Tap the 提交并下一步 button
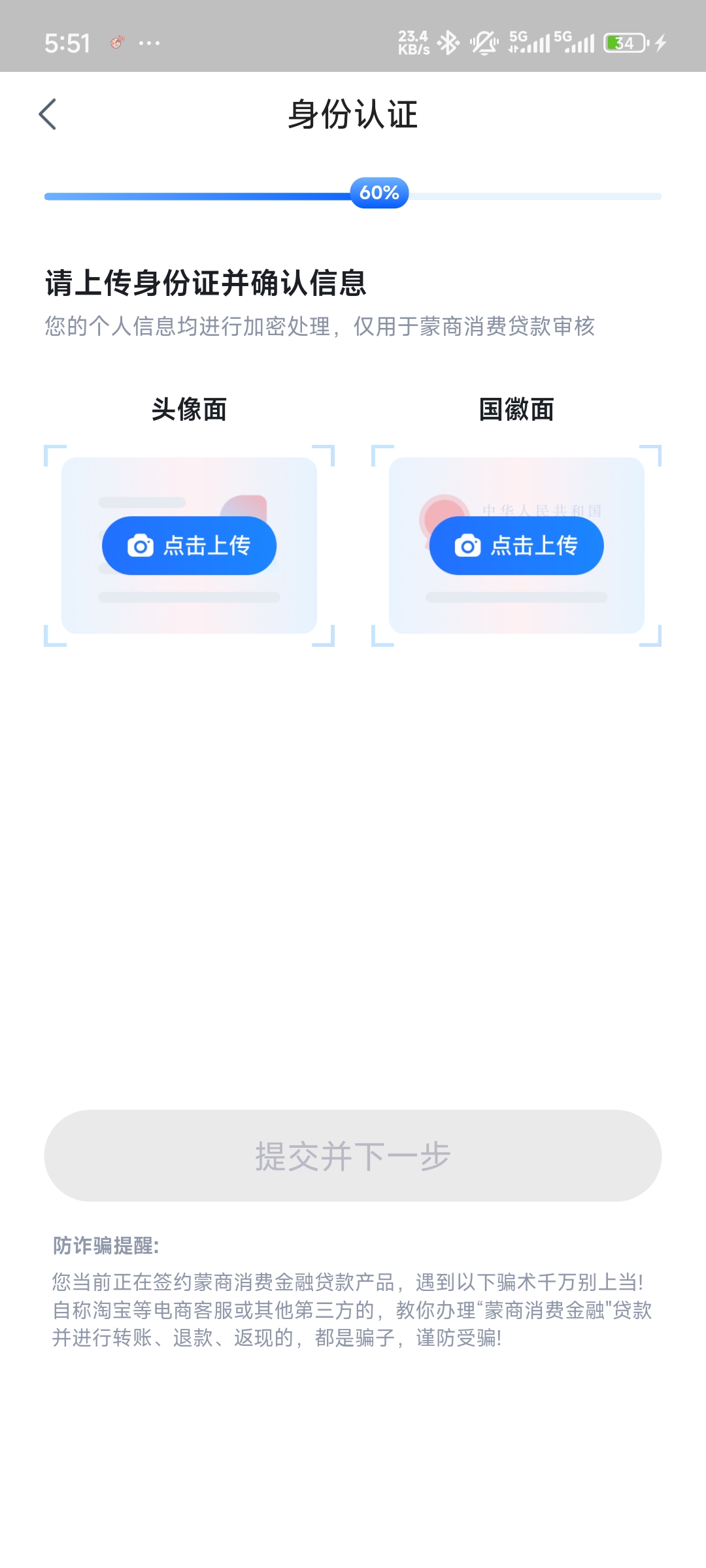Screen dimensions: 706x1568 coord(353,1156)
